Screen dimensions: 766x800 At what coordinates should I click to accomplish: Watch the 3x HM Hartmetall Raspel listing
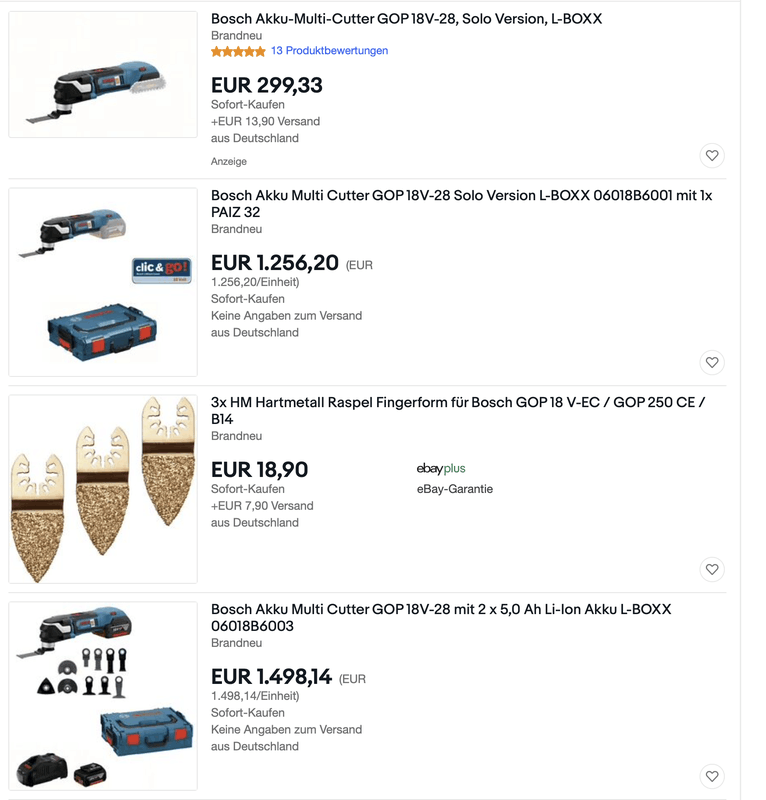click(x=711, y=569)
